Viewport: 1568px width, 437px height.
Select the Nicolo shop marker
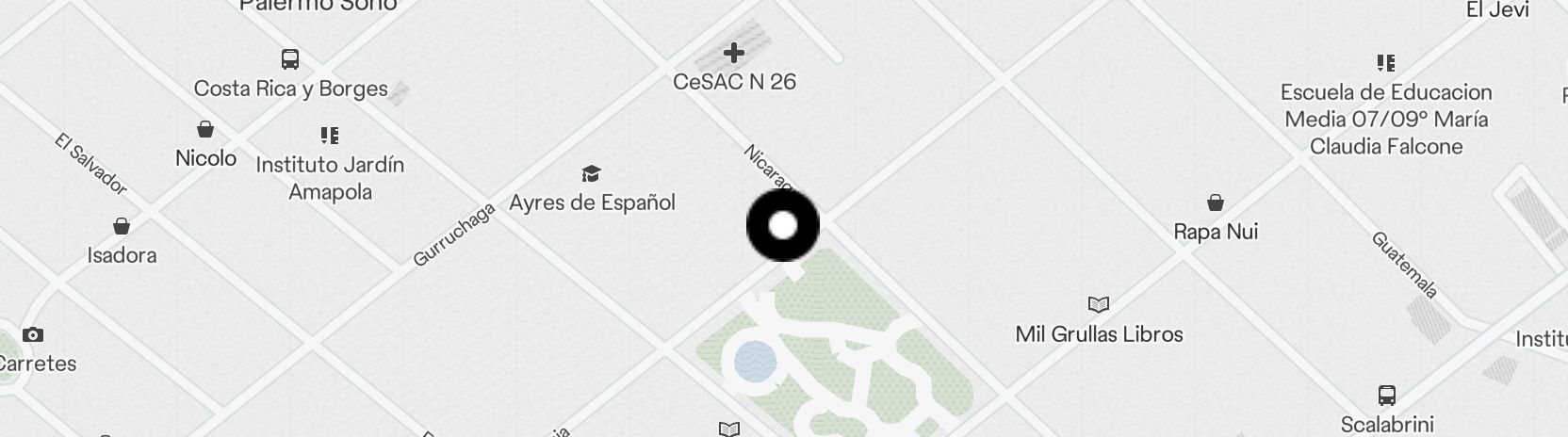(205, 130)
